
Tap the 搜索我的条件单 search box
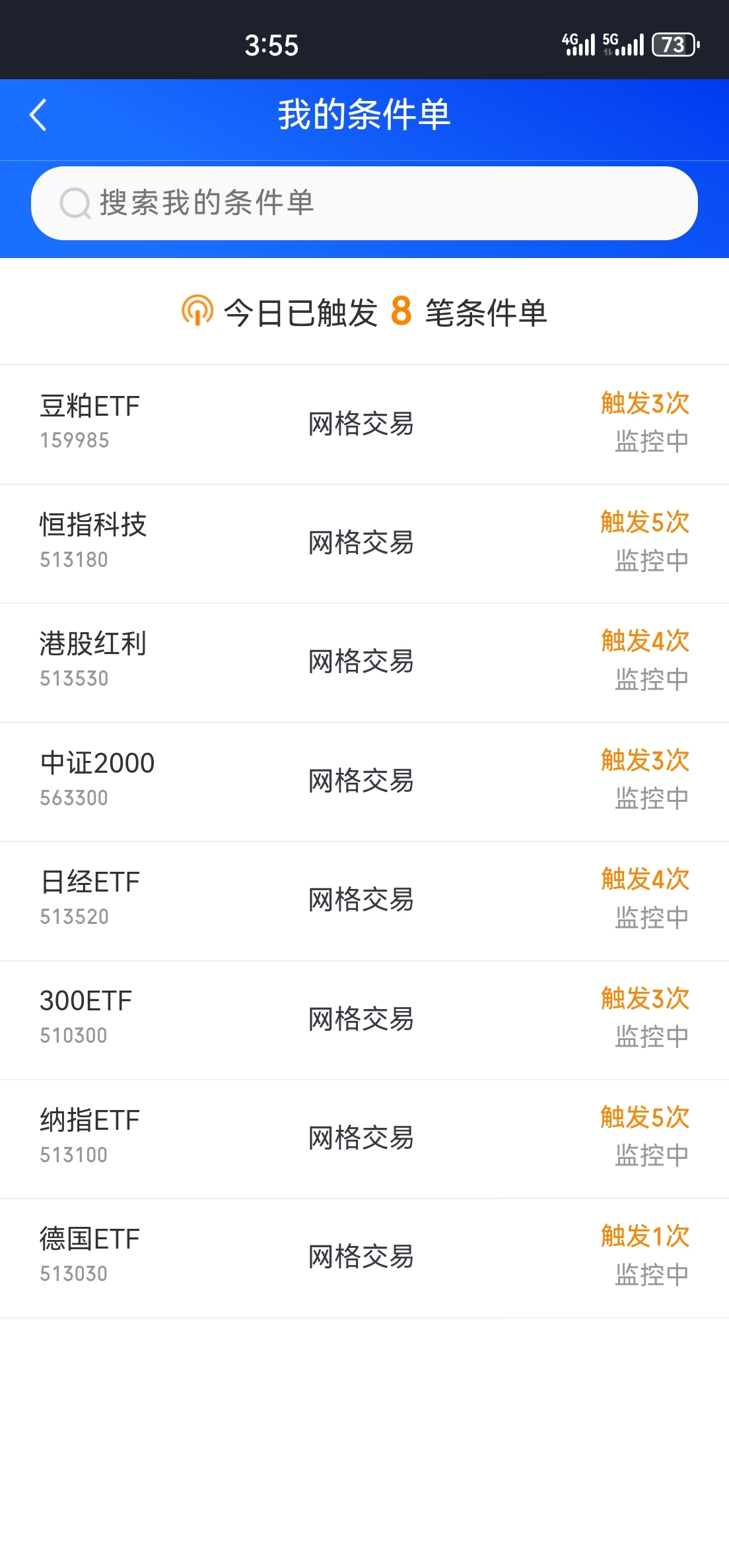coord(364,203)
